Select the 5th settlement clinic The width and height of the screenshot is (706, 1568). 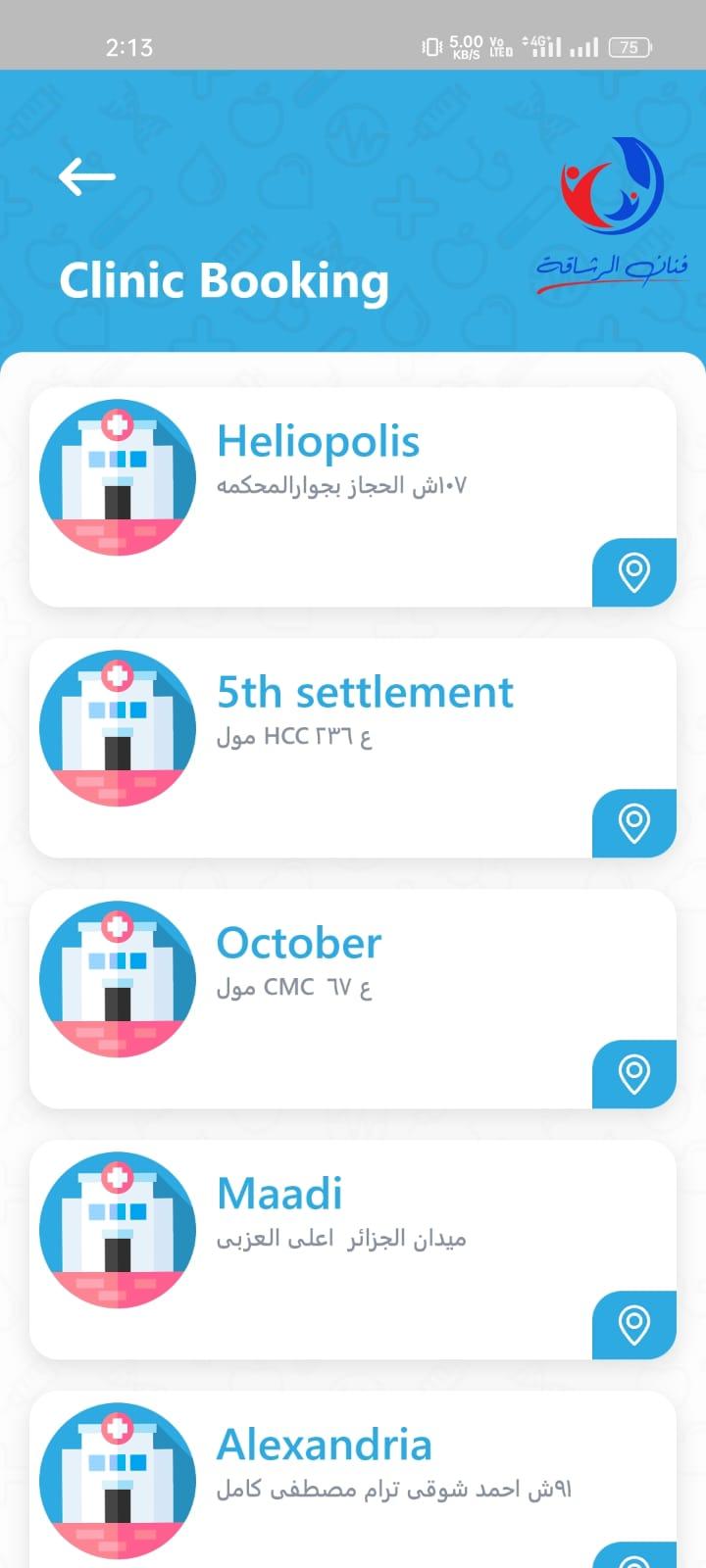pyautogui.click(x=353, y=748)
